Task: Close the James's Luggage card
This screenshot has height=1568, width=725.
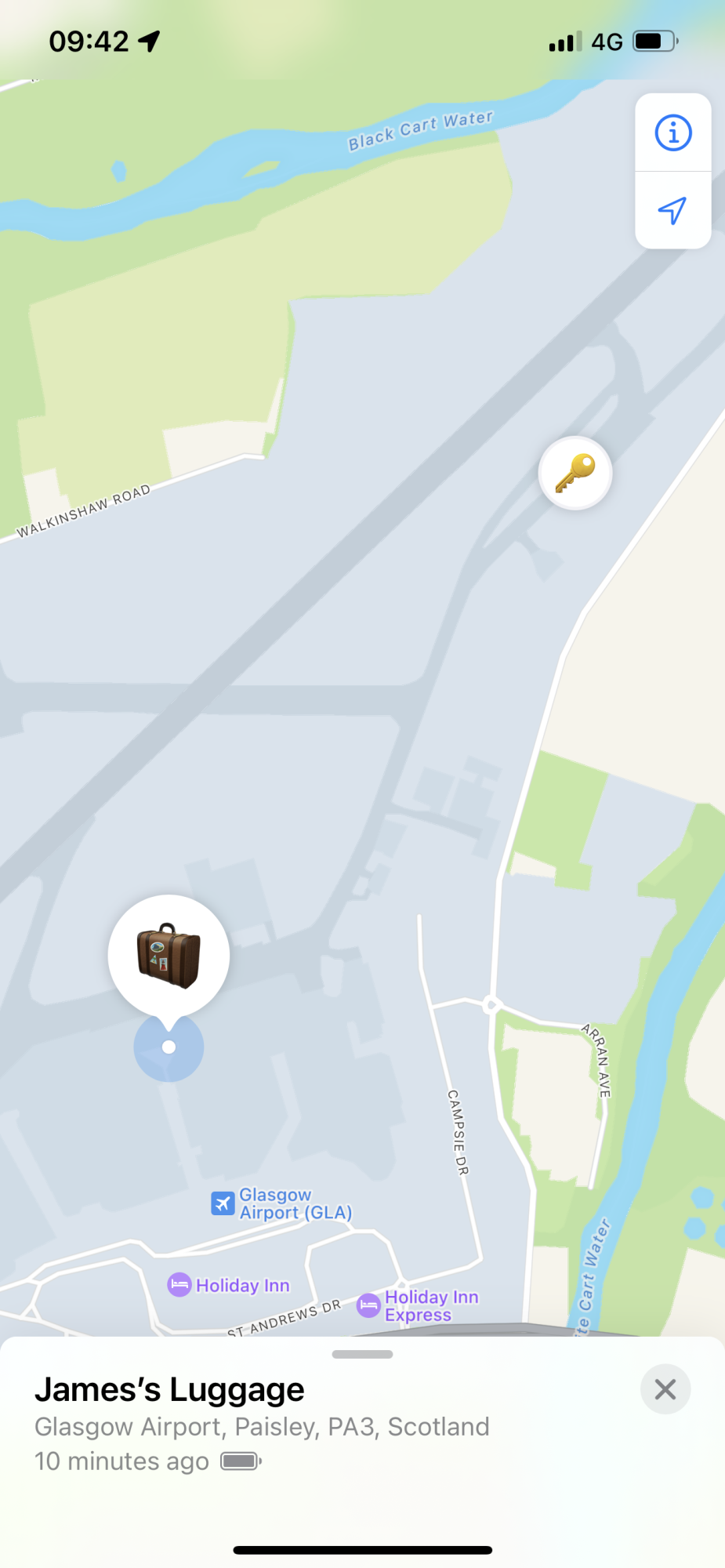Action: [x=665, y=1389]
